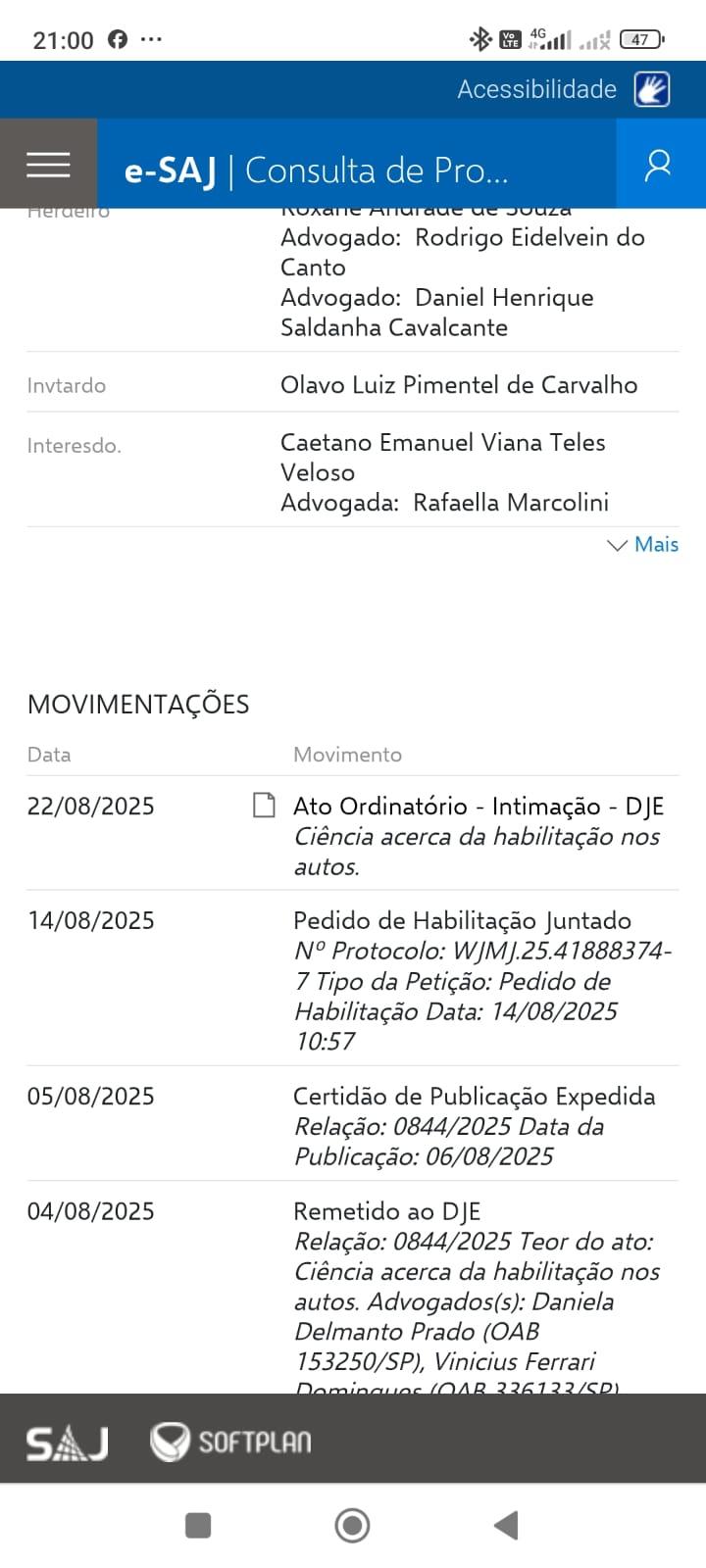
Task: Open the user profile icon
Action: tap(658, 165)
